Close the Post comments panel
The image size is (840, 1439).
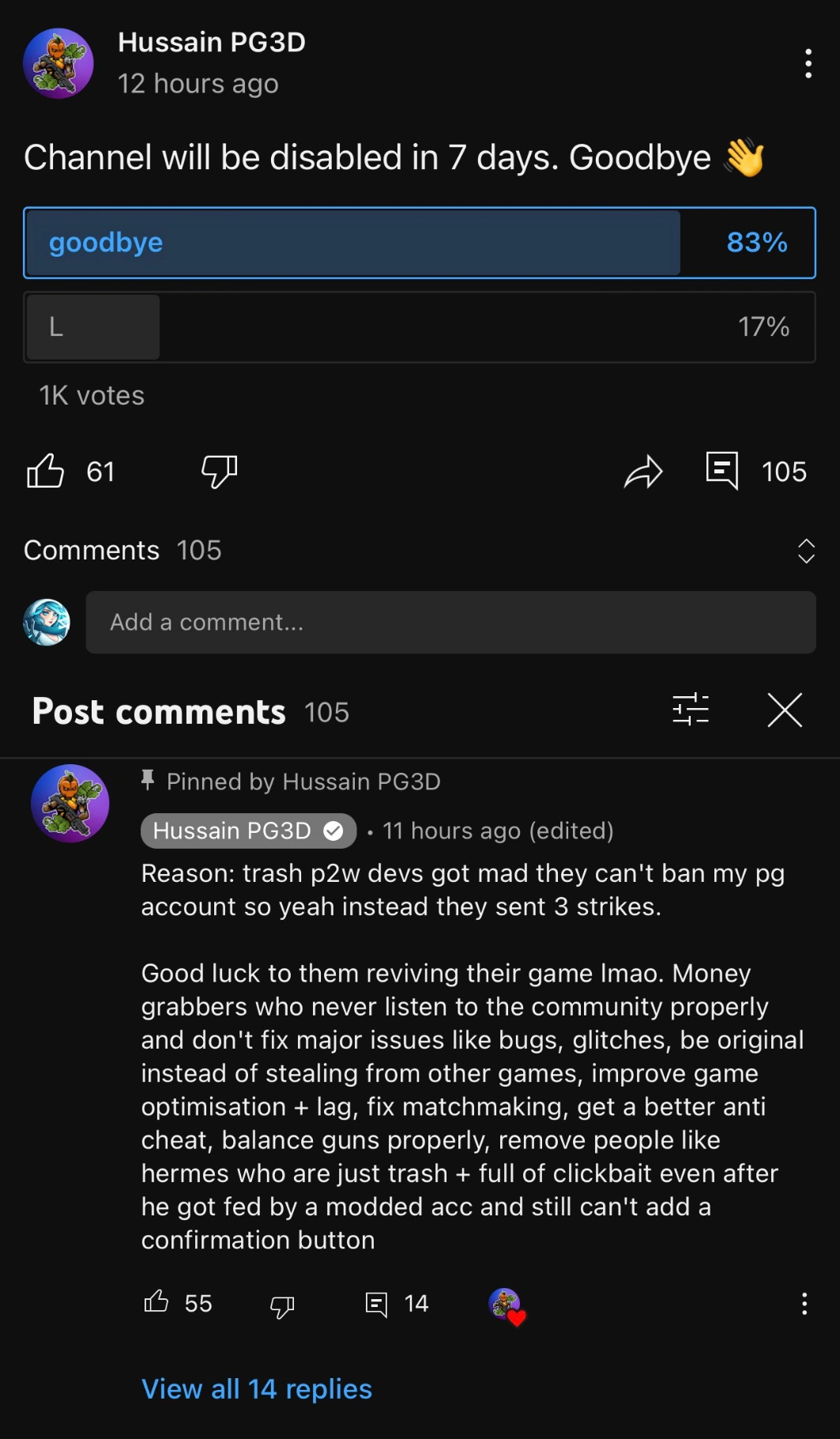[785, 710]
